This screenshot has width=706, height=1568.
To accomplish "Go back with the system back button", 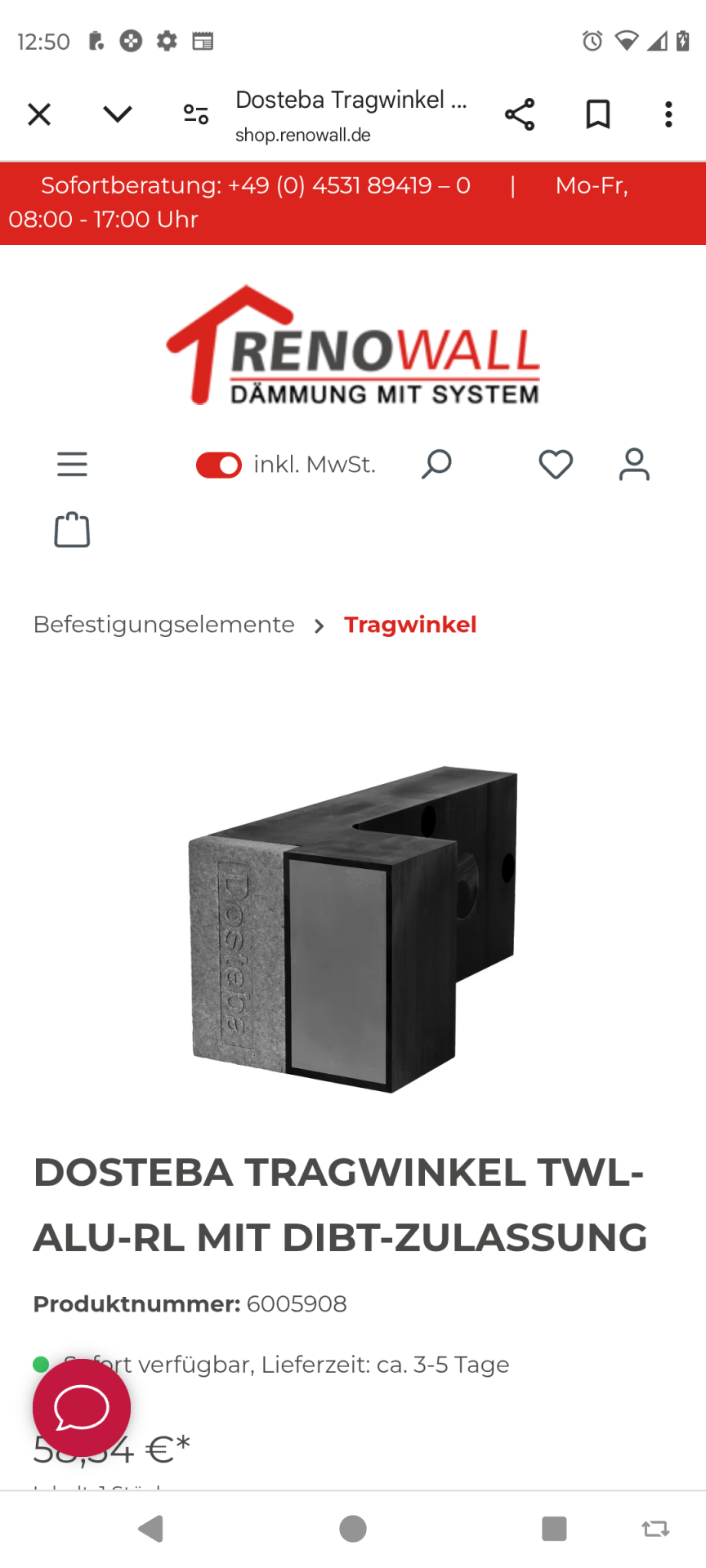I will click(151, 1528).
